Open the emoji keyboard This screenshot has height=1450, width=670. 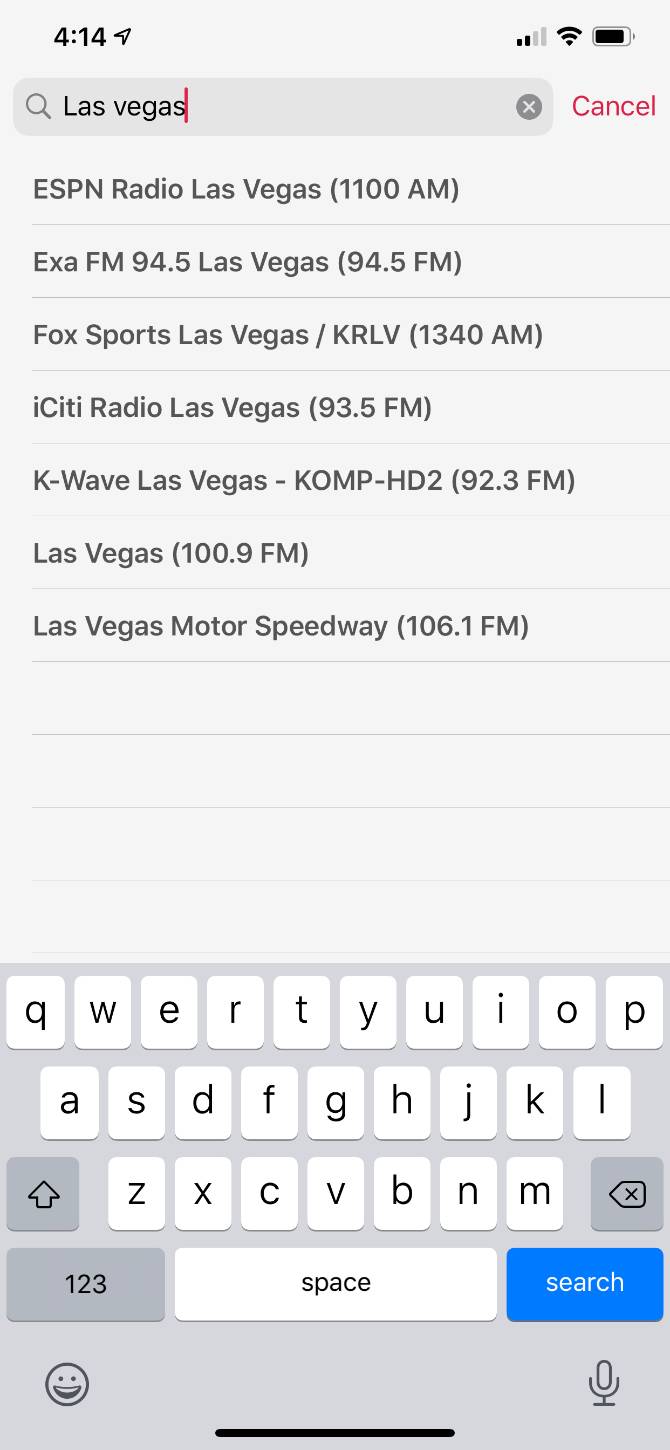67,1384
